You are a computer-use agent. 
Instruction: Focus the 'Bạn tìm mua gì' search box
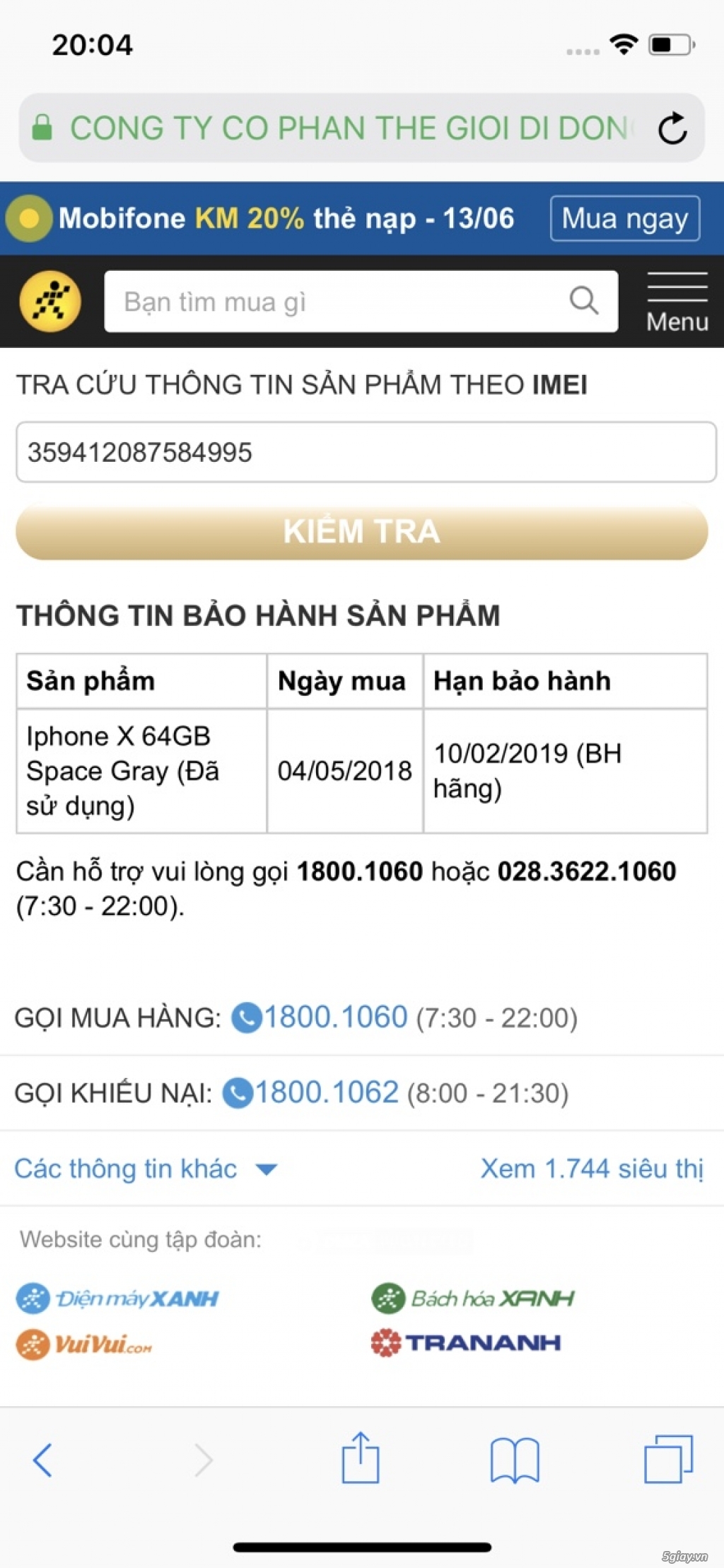pyautogui.click(x=361, y=301)
